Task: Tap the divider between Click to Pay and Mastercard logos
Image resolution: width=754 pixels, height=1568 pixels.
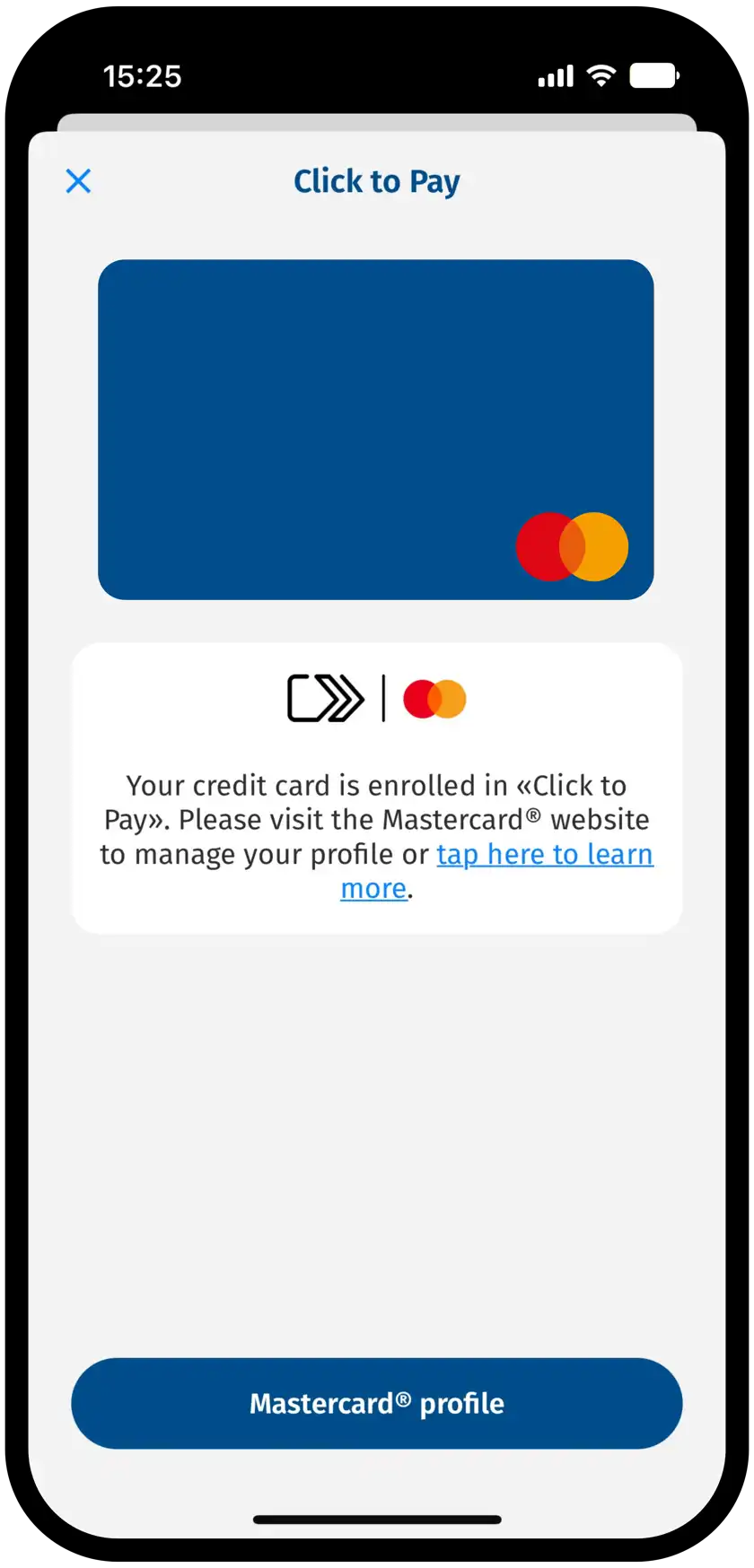Action: coord(382,698)
